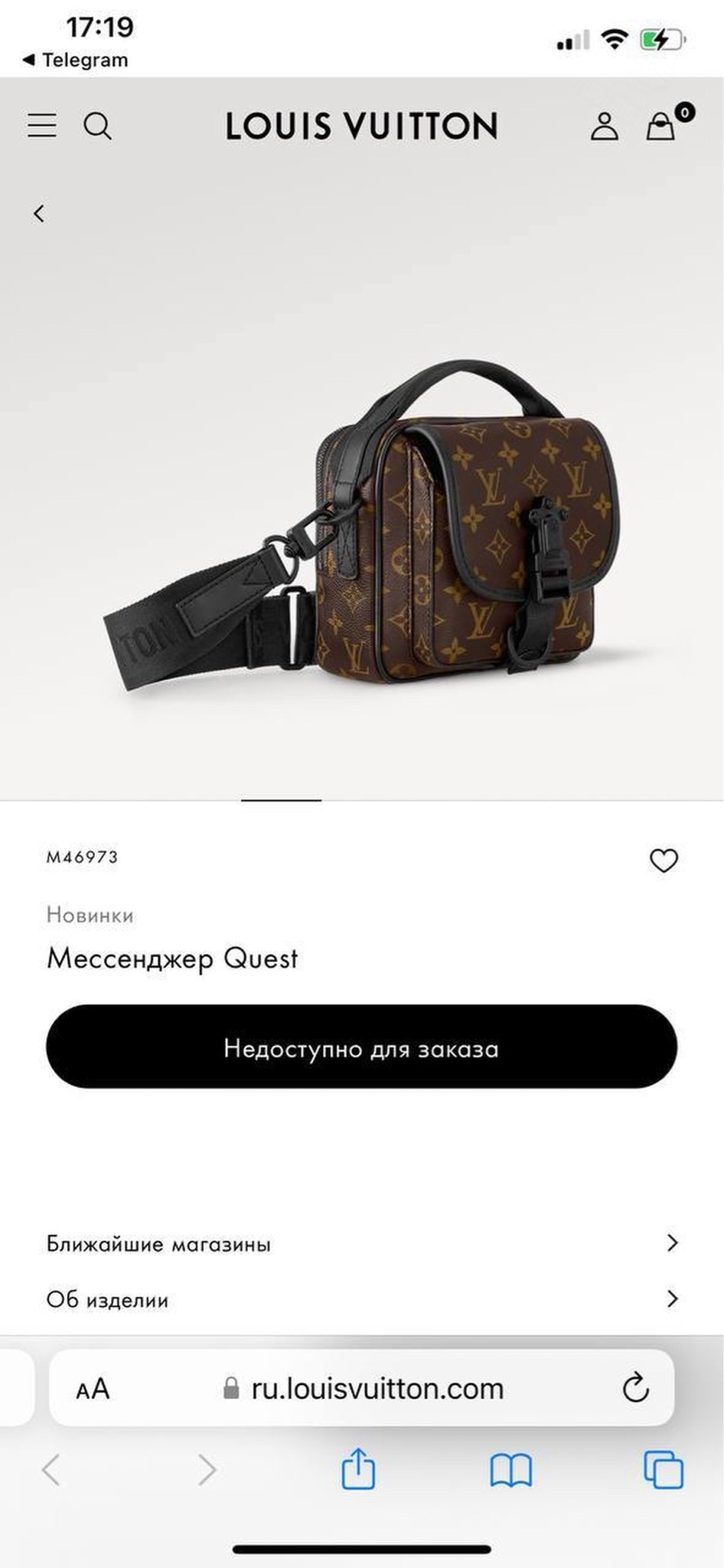The height and width of the screenshot is (1568, 724).
Task: Open the hamburger menu
Action: coord(42,126)
